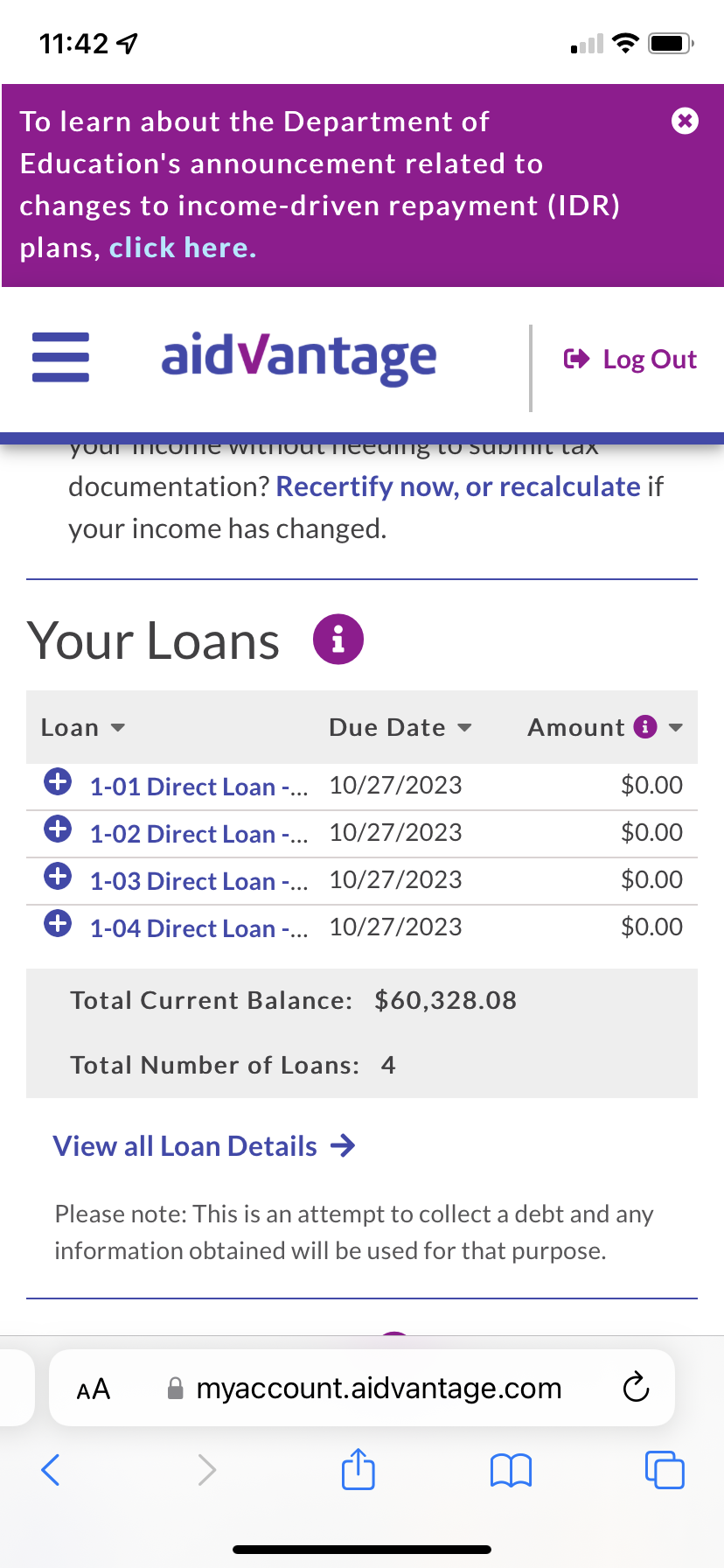
Task: Open Safari's AA text options
Action: (94, 1389)
